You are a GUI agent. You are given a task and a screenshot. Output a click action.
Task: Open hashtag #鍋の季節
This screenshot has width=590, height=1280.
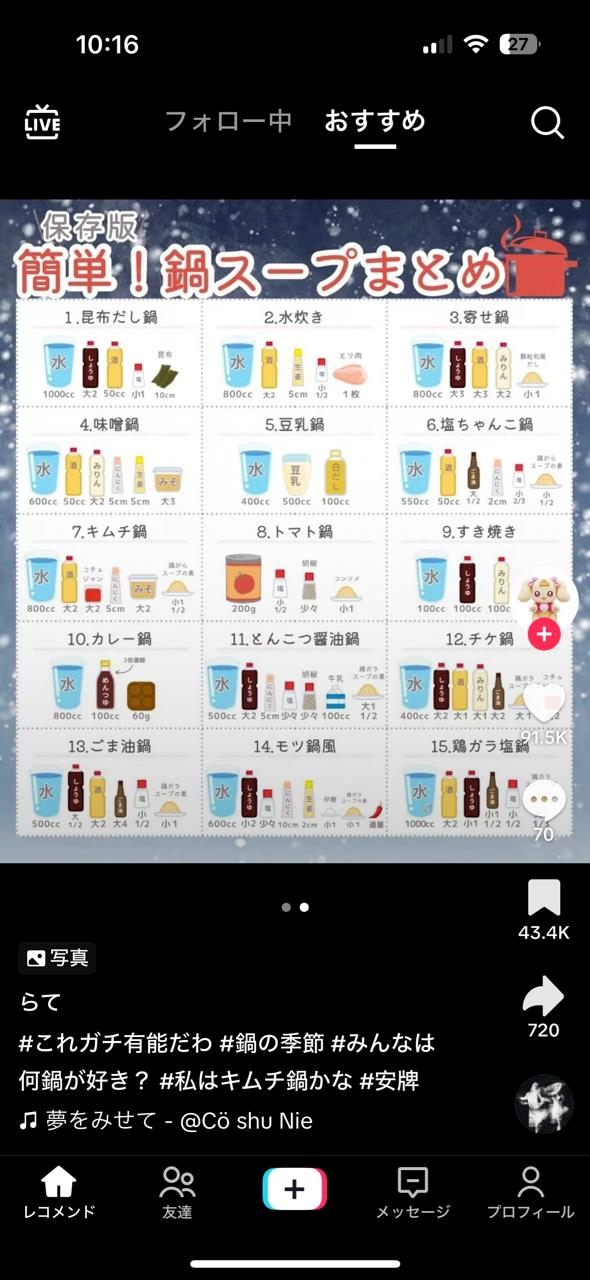[272, 1043]
